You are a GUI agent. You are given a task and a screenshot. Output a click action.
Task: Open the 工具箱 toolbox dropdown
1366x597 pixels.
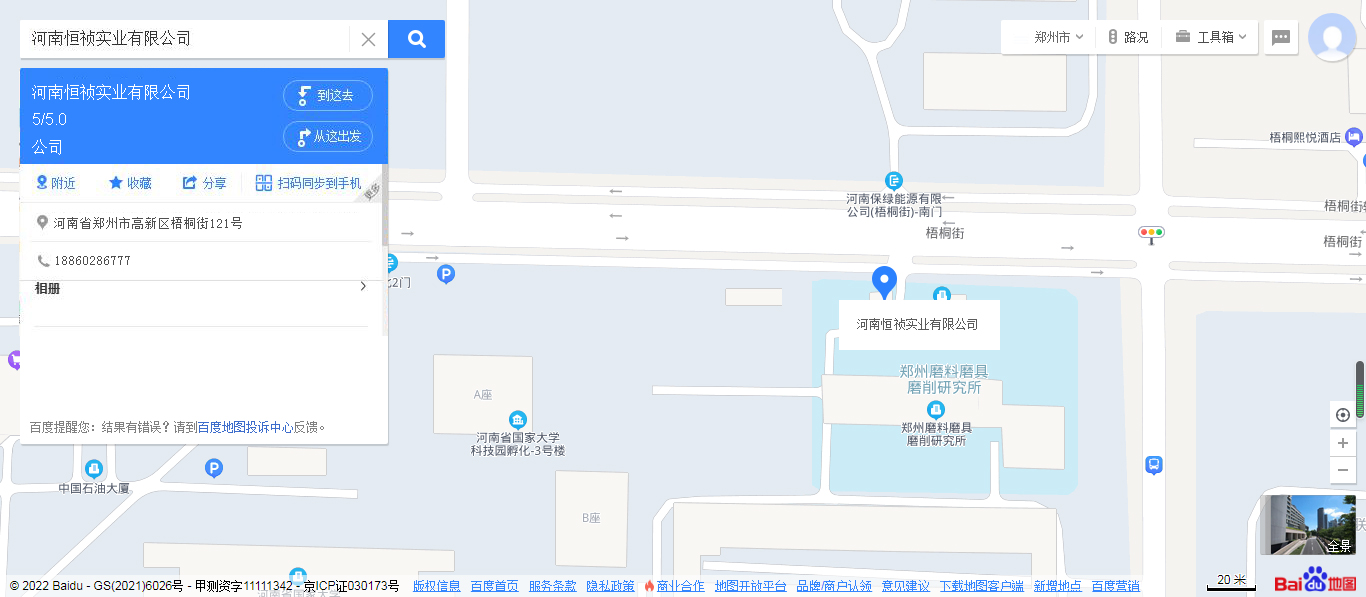pyautogui.click(x=1212, y=37)
